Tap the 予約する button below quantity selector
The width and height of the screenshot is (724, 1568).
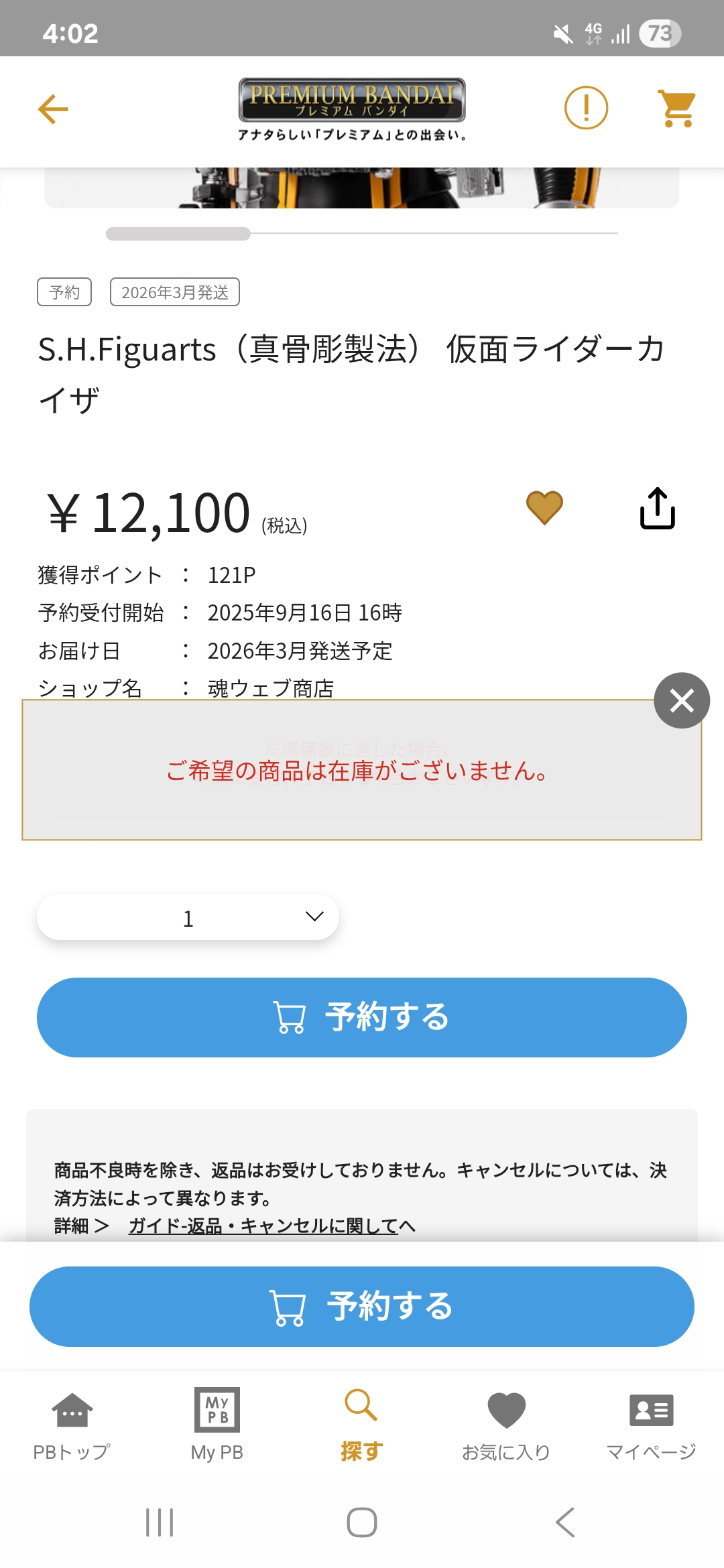(x=362, y=1017)
